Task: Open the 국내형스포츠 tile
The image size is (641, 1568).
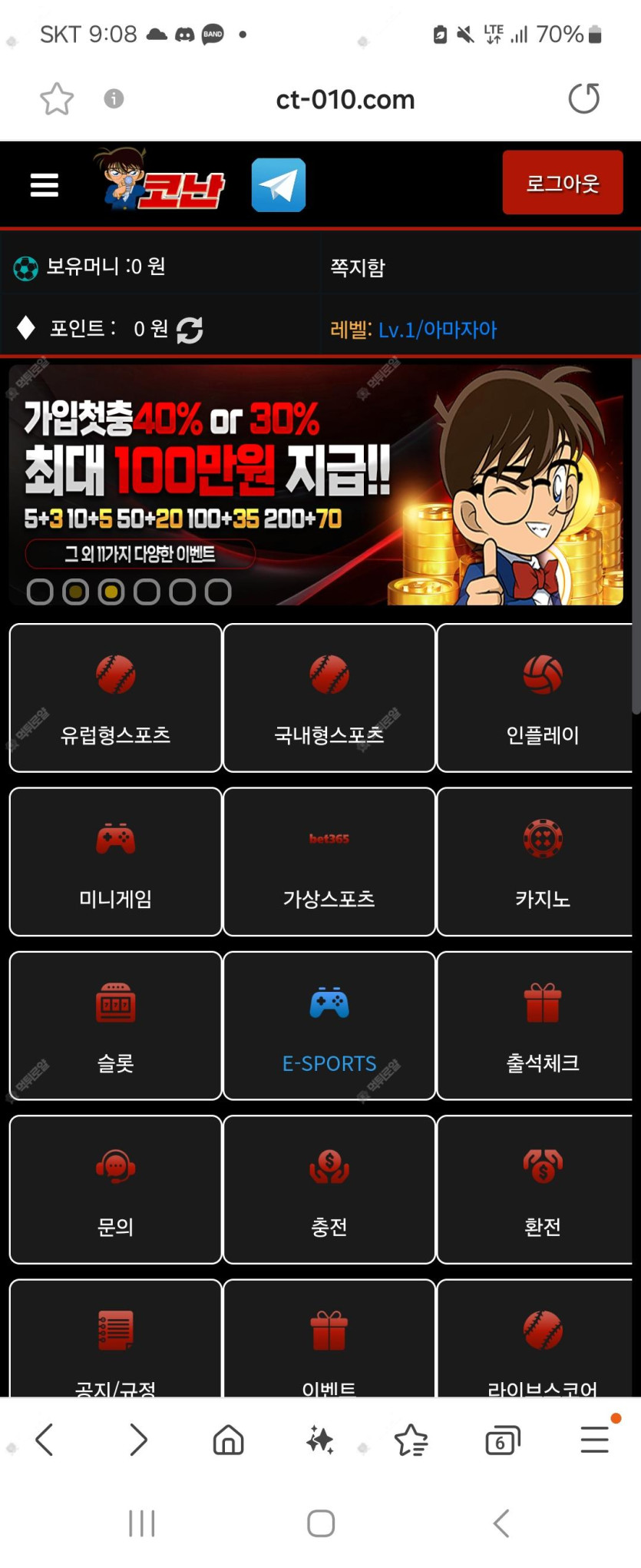Action: coord(329,698)
